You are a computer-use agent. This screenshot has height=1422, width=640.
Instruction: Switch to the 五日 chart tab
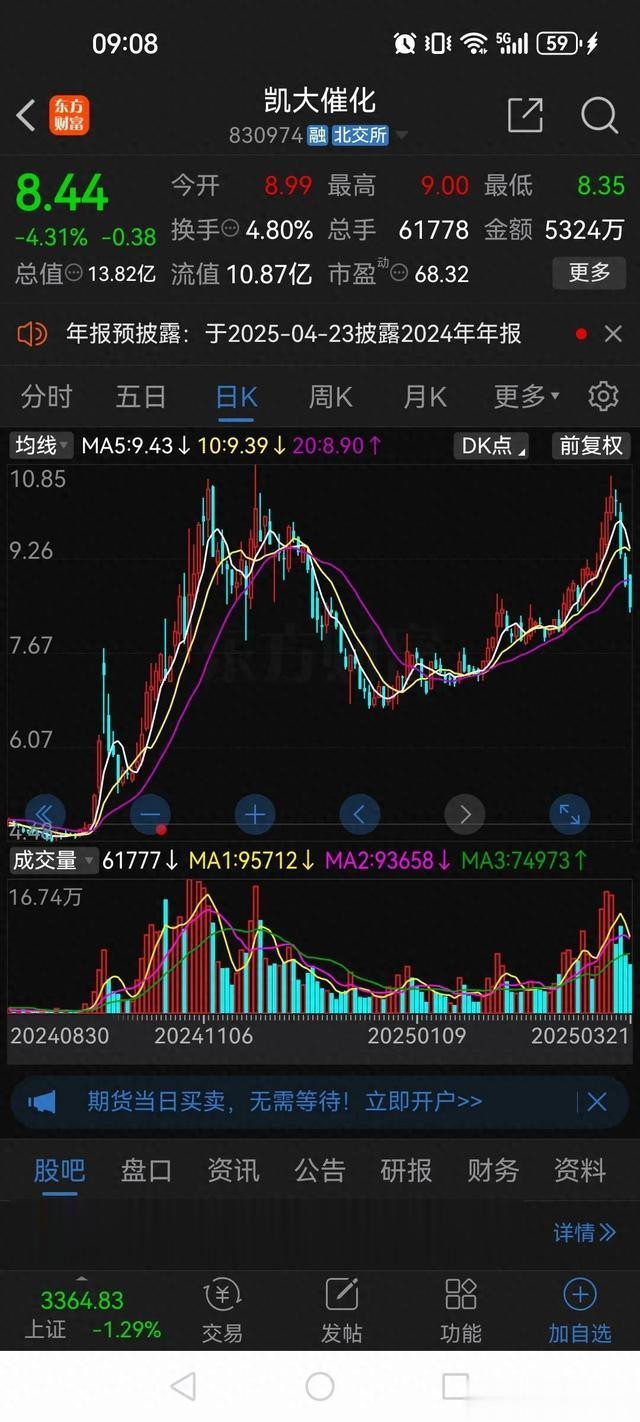[x=141, y=397]
